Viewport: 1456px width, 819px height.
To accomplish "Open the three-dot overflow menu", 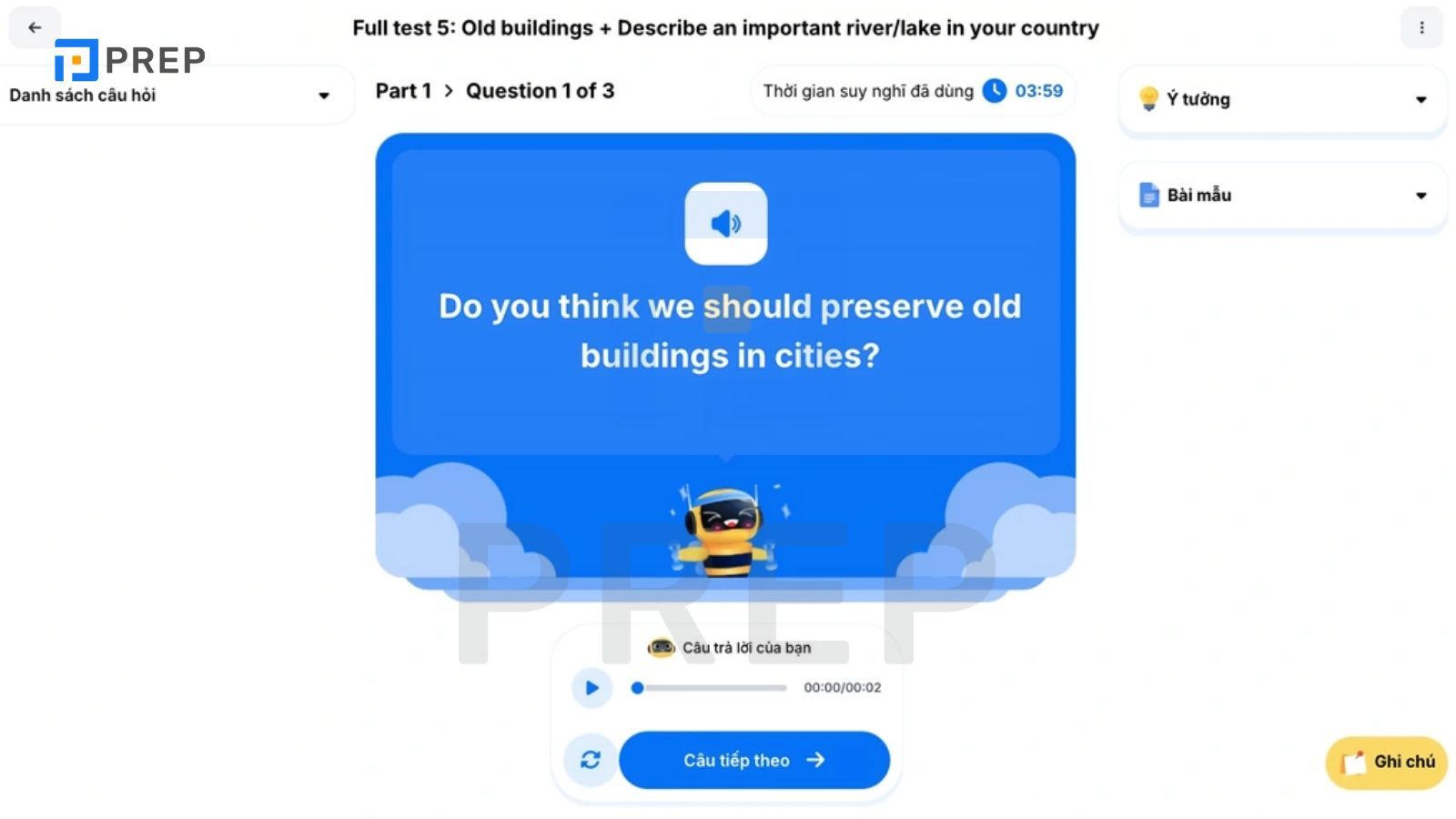I will tap(1421, 27).
